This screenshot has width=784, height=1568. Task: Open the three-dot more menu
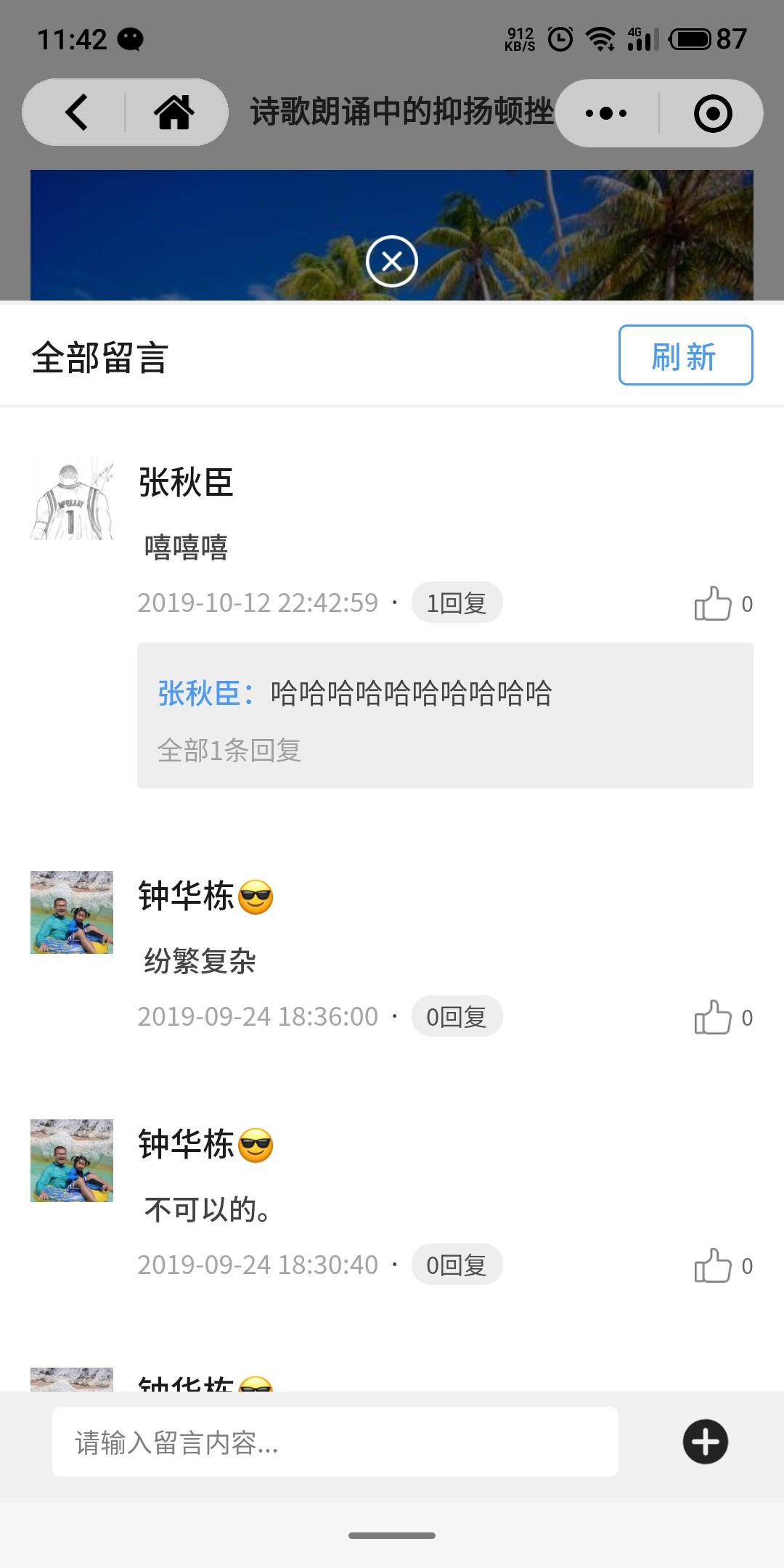point(606,113)
